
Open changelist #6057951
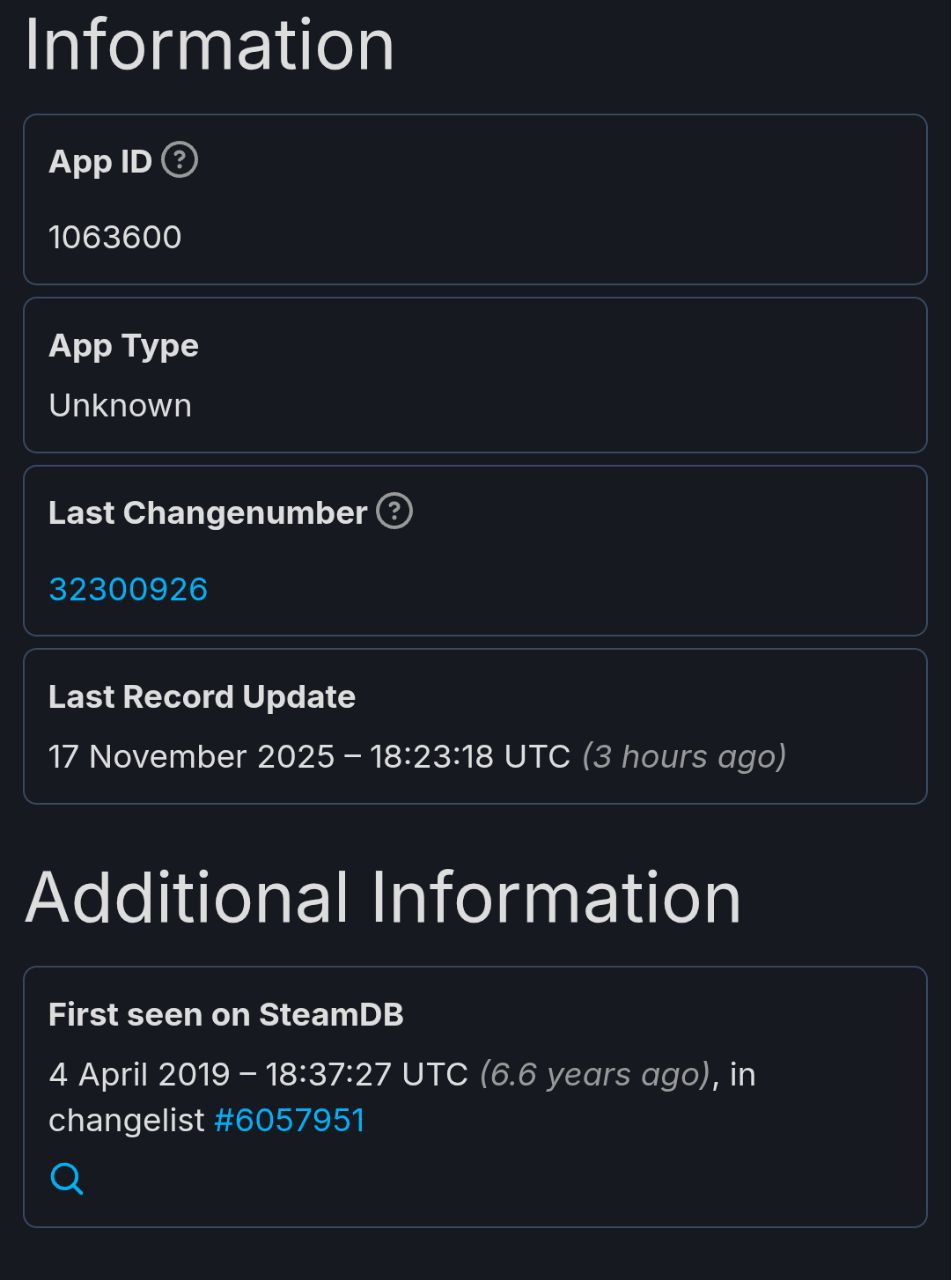coord(289,1119)
